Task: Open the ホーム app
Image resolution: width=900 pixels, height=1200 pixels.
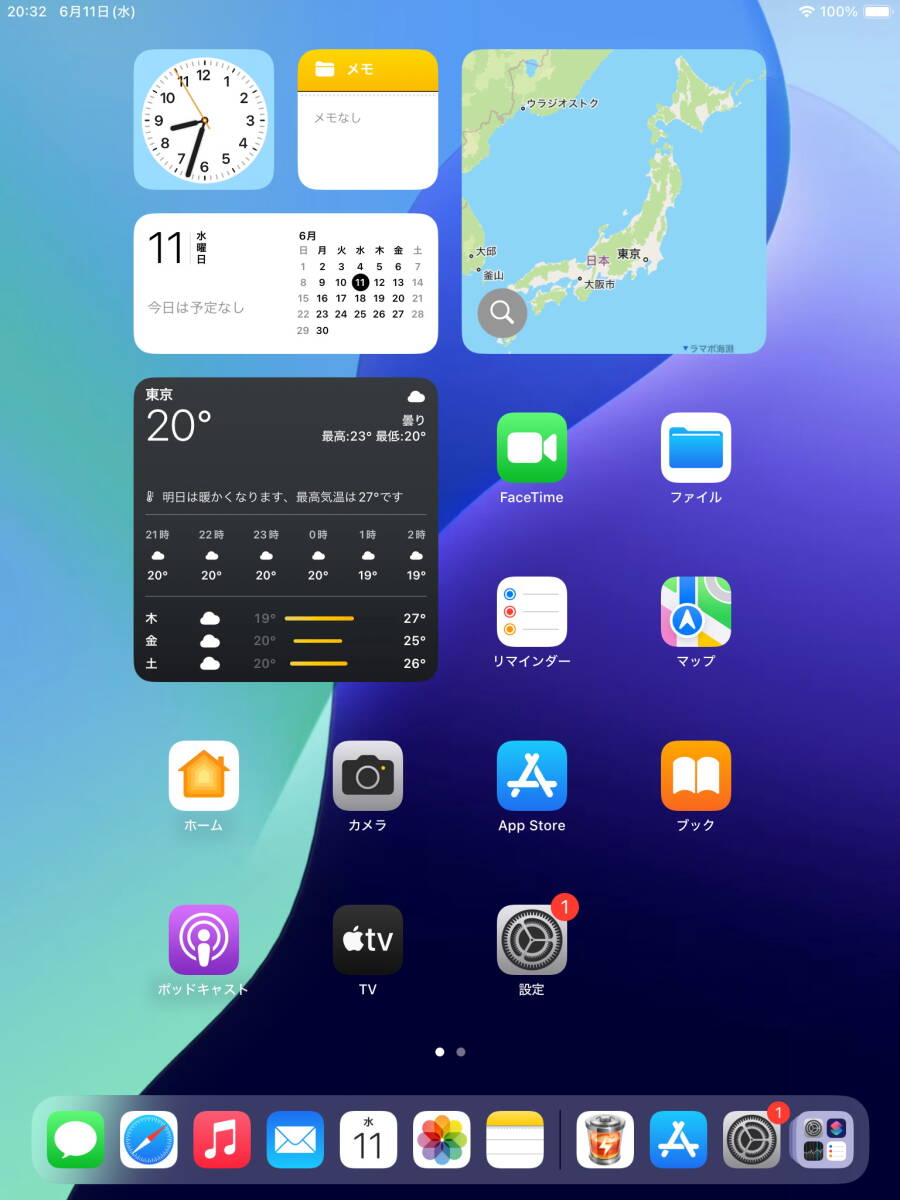Action: 203,776
